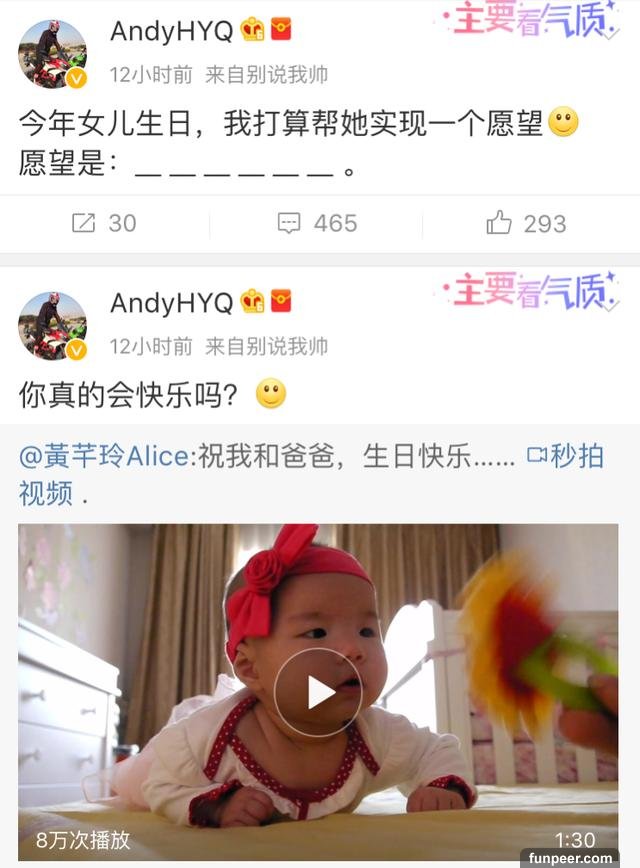Repost the post with 30 reposts
Image resolution: width=640 pixels, height=868 pixels.
pyautogui.click(x=104, y=223)
